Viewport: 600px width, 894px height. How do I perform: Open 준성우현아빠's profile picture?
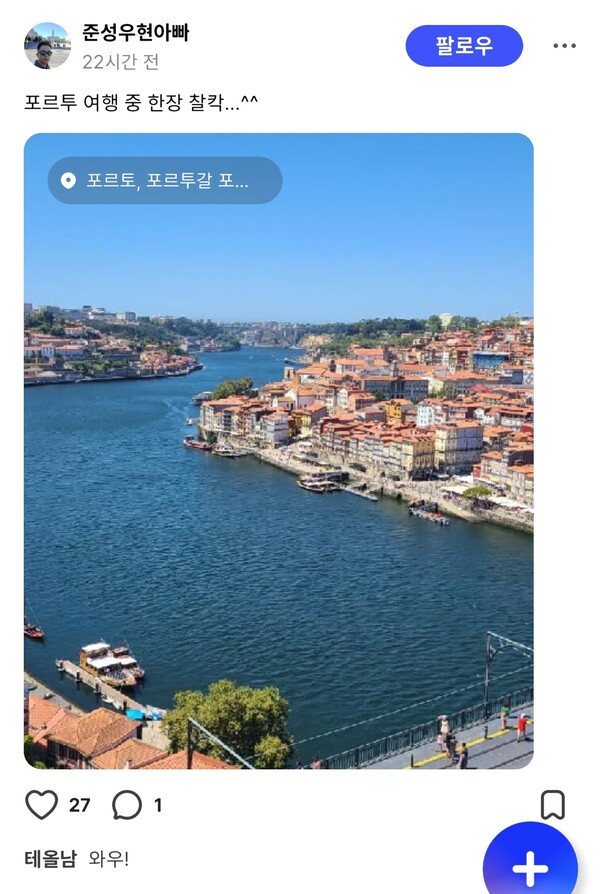[47, 46]
